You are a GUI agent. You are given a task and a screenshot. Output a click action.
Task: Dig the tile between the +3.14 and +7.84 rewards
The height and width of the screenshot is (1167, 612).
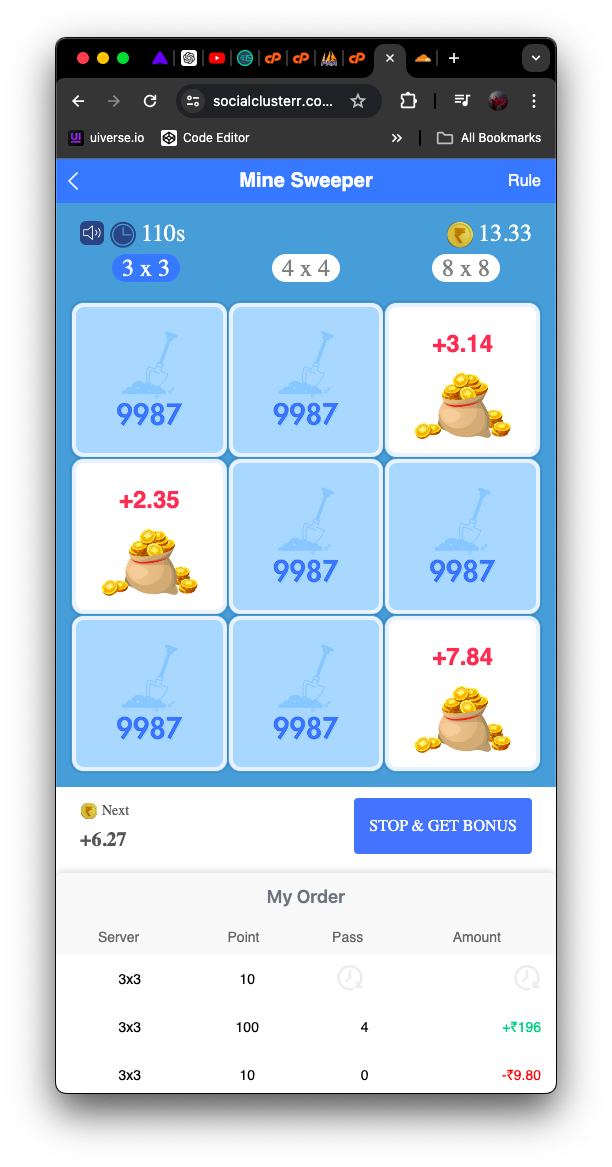pyautogui.click(x=463, y=536)
